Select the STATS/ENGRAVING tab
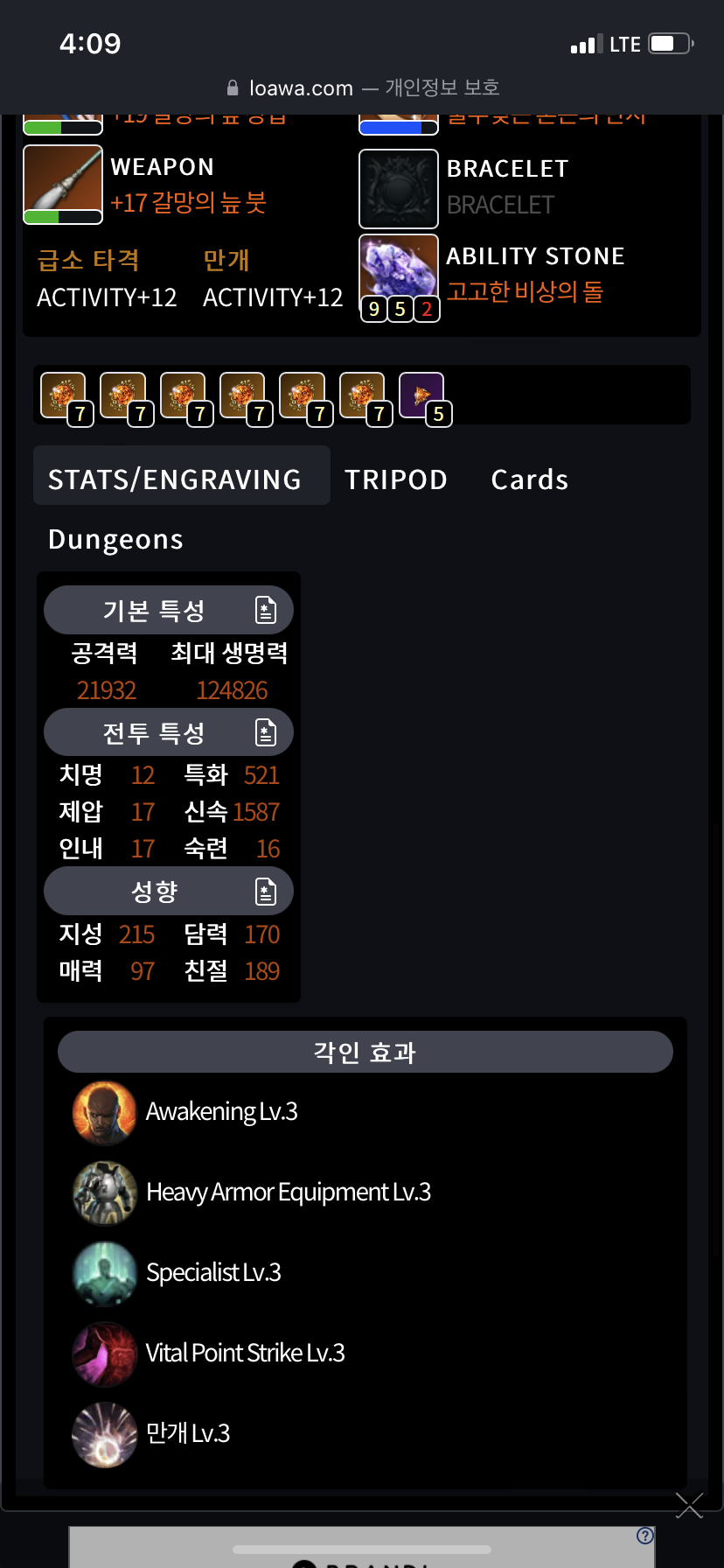 [x=175, y=479]
